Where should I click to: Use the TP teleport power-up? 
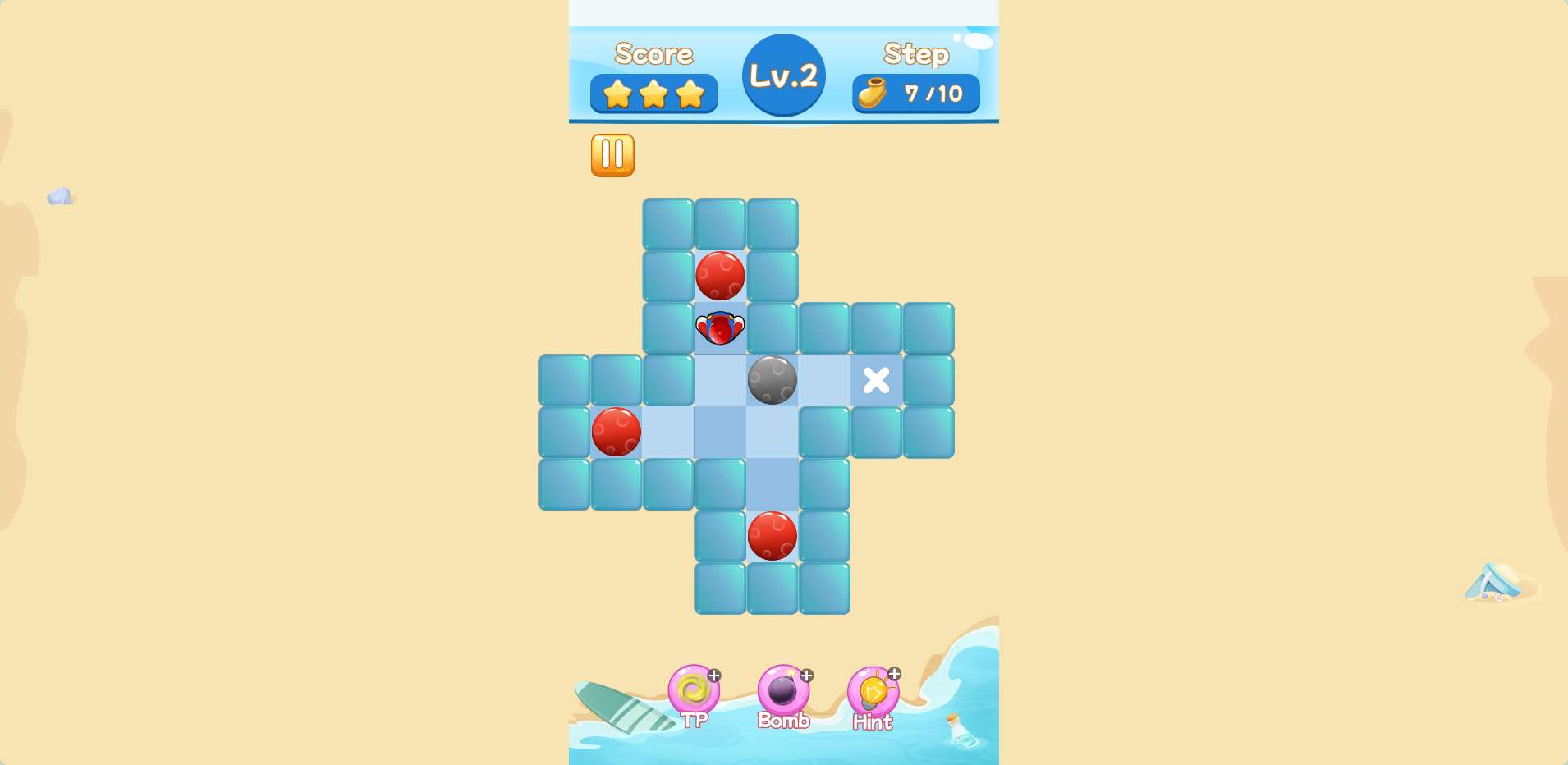point(694,691)
